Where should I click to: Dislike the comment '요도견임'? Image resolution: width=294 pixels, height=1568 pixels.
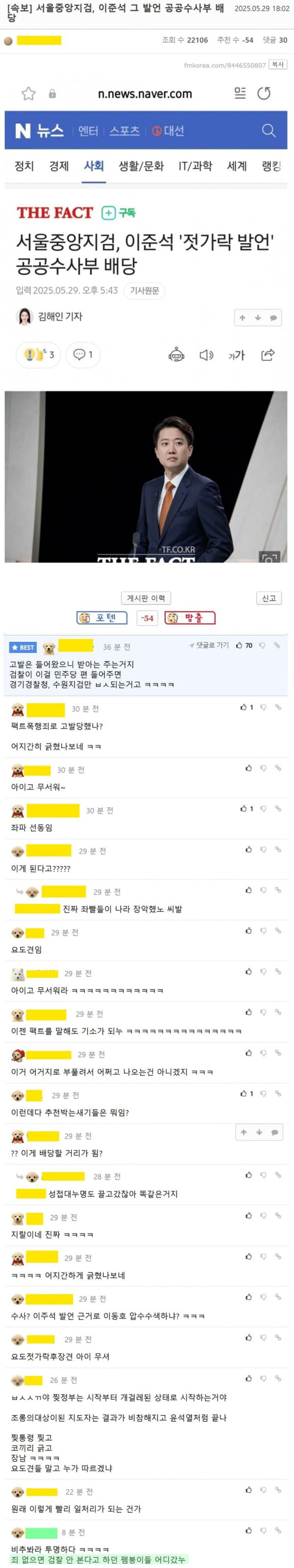(263, 931)
